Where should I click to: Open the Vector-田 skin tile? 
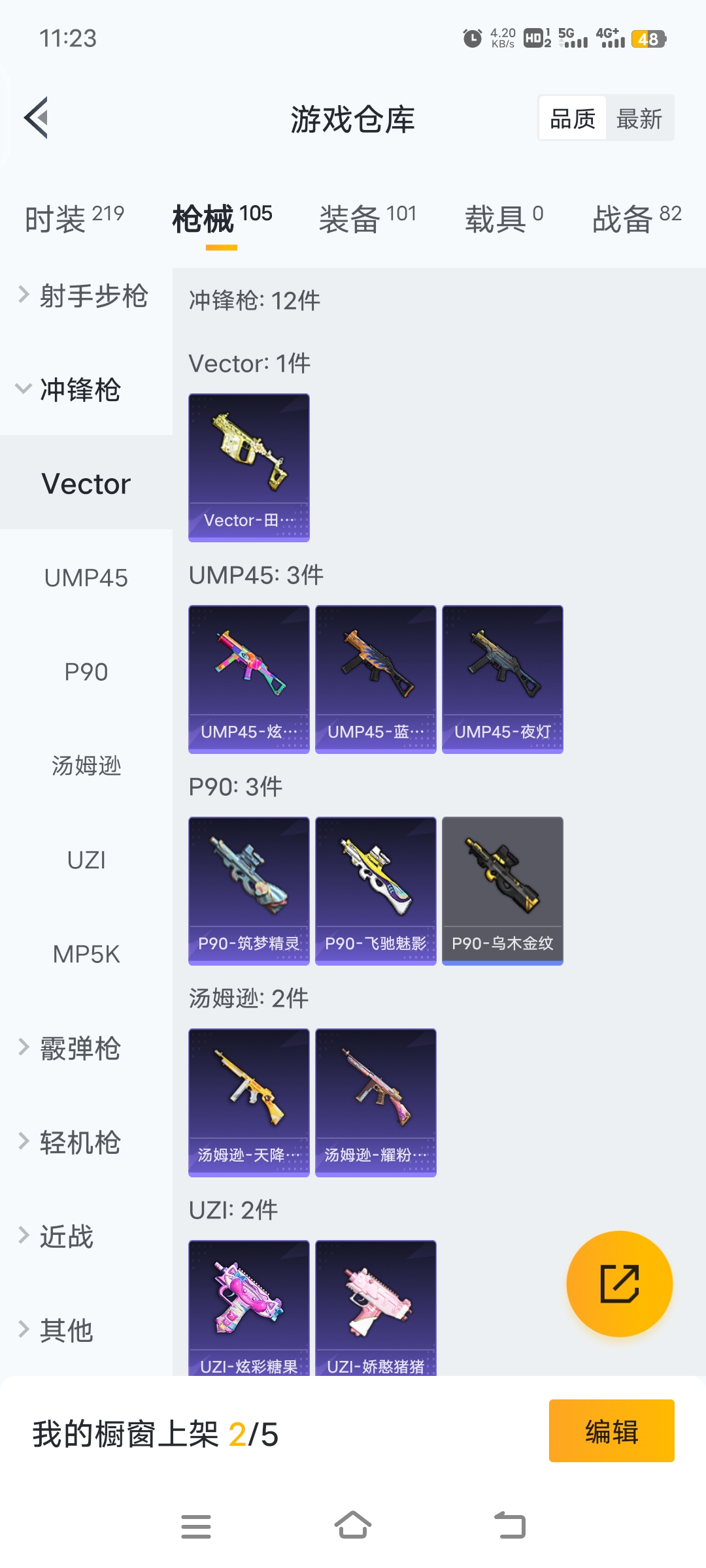coord(248,467)
